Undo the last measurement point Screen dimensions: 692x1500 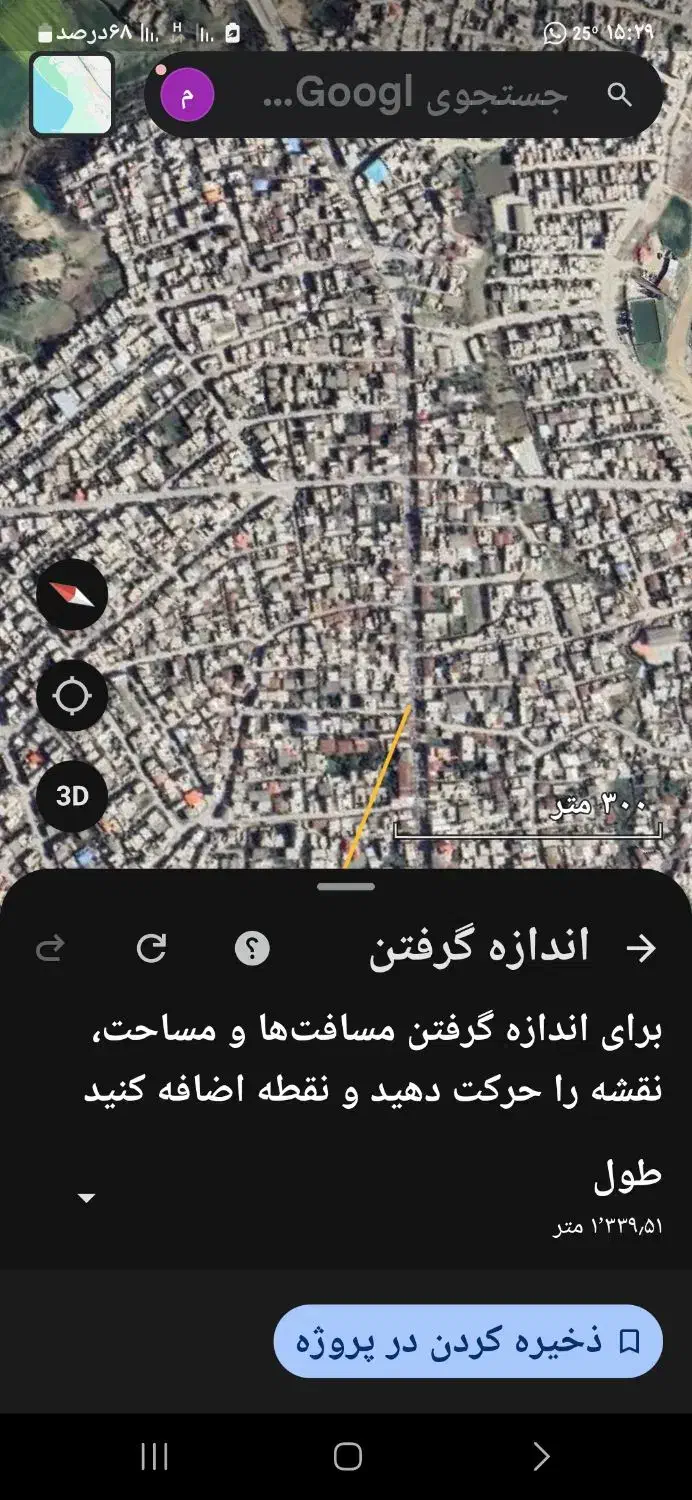[x=50, y=948]
